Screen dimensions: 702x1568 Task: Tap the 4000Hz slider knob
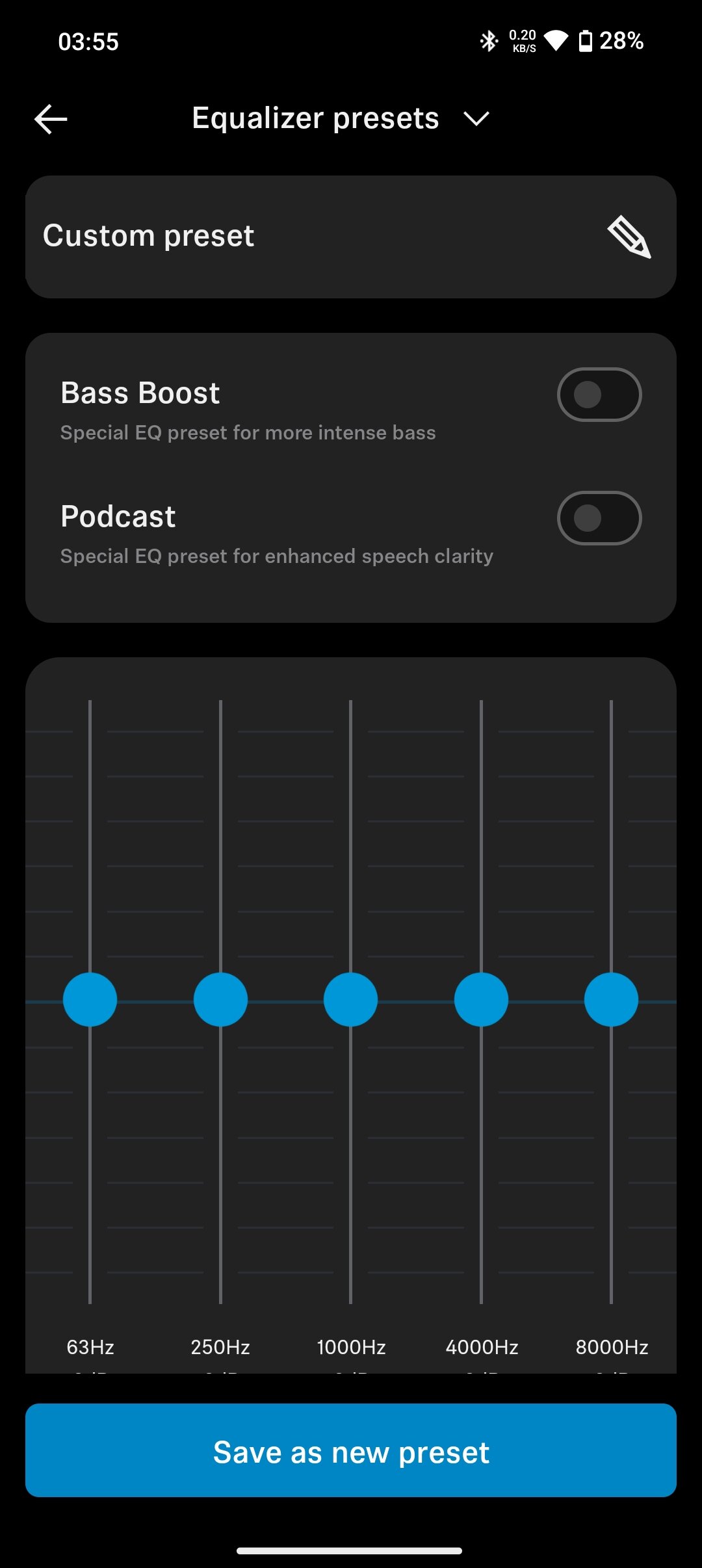(481, 999)
